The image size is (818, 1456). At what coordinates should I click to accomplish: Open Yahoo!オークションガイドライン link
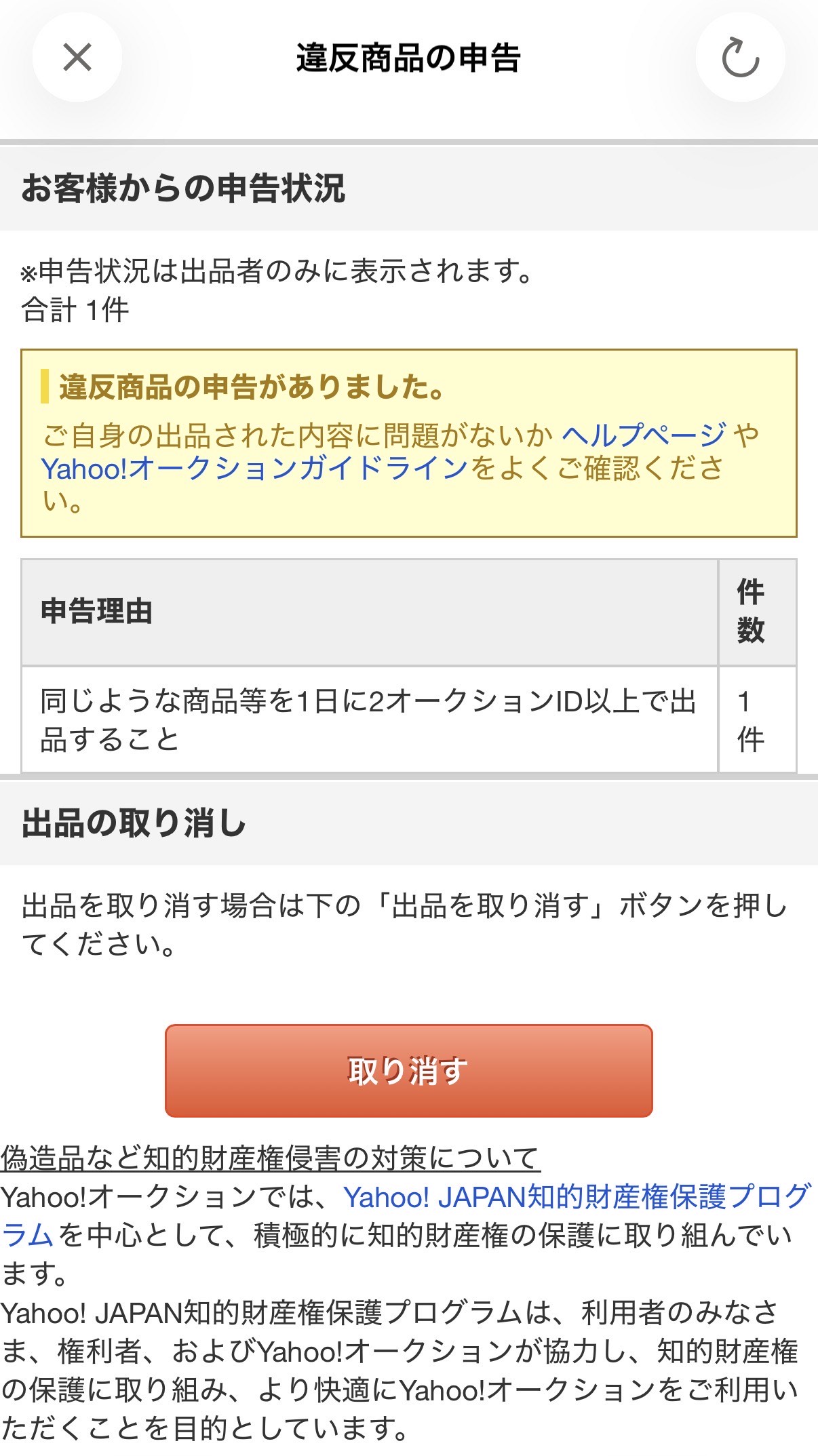click(x=255, y=468)
